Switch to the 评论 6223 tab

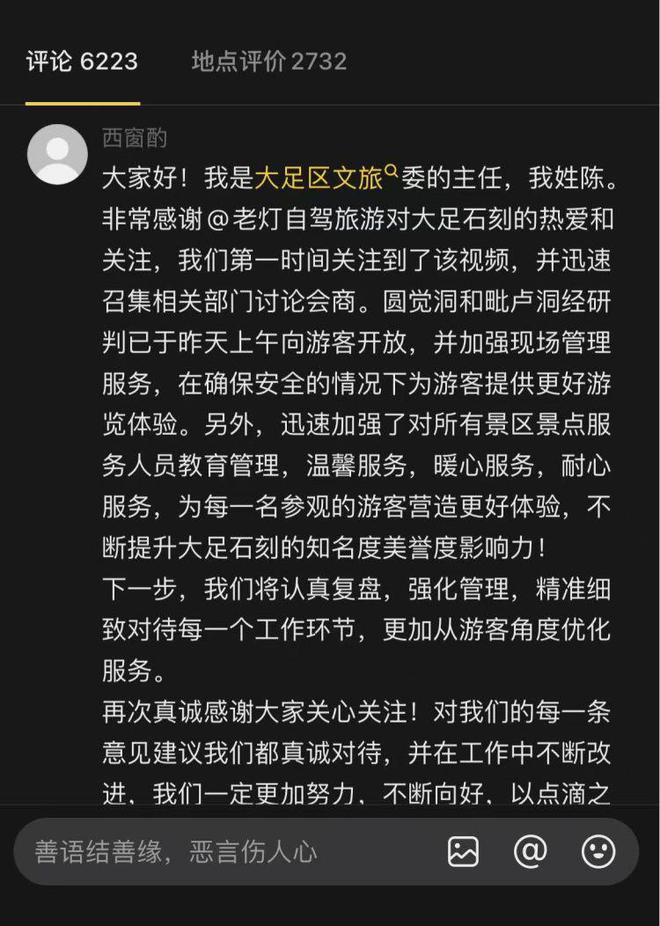click(82, 62)
